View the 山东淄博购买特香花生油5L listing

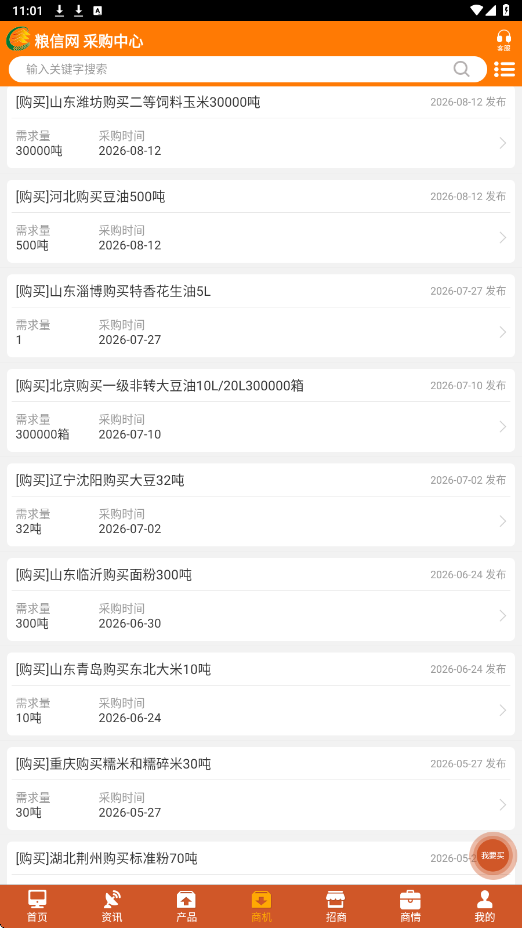[261, 316]
